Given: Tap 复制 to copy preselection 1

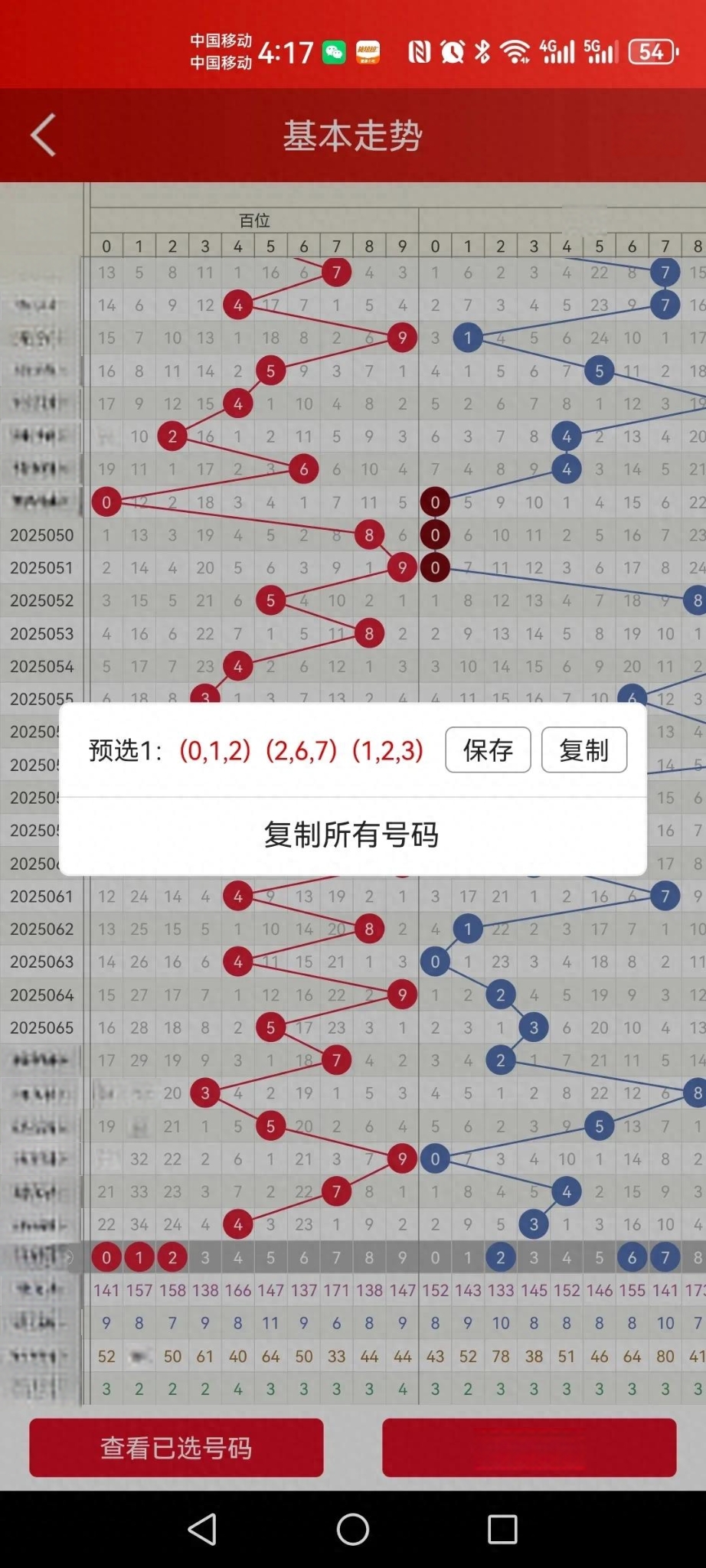Looking at the screenshot, I should pos(584,750).
